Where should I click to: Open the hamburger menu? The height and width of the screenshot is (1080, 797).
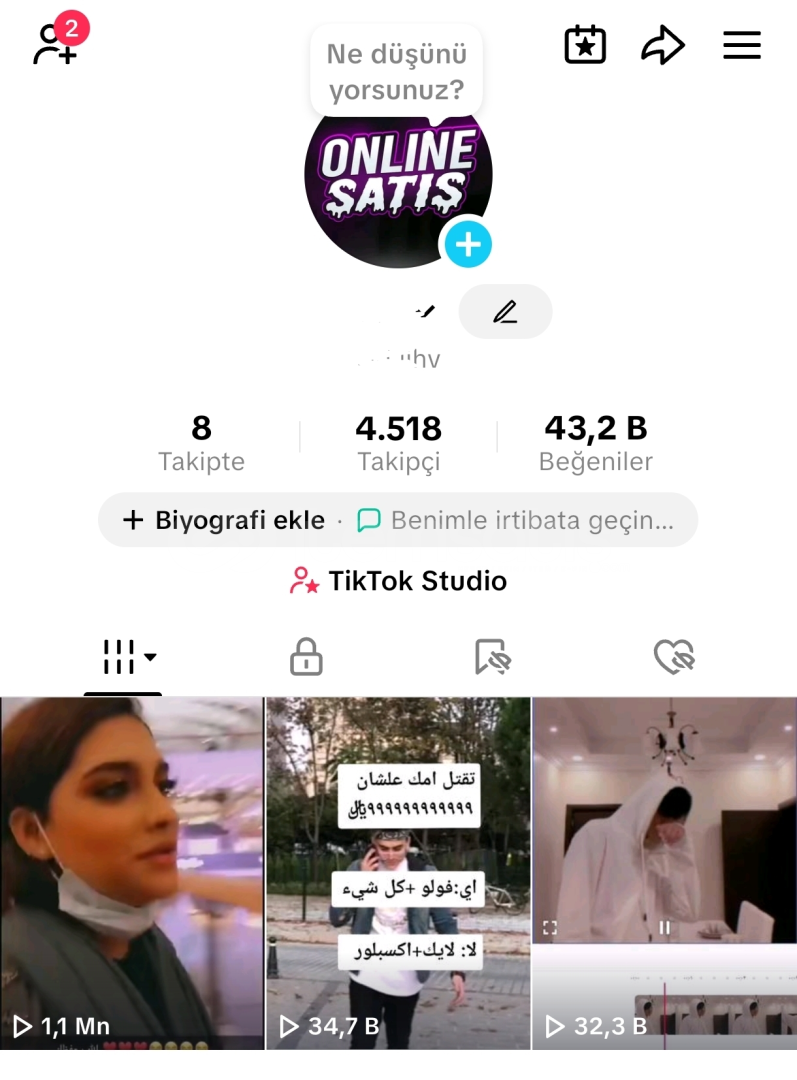pyautogui.click(x=741, y=45)
